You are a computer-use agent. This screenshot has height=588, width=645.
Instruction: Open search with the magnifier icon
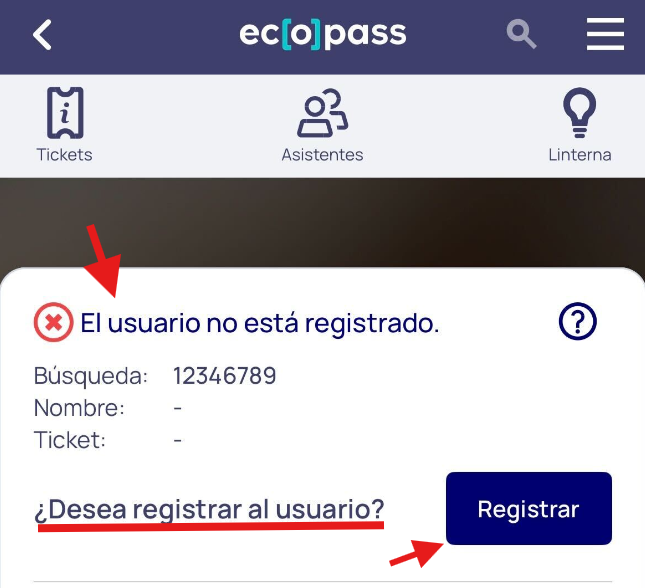click(521, 34)
